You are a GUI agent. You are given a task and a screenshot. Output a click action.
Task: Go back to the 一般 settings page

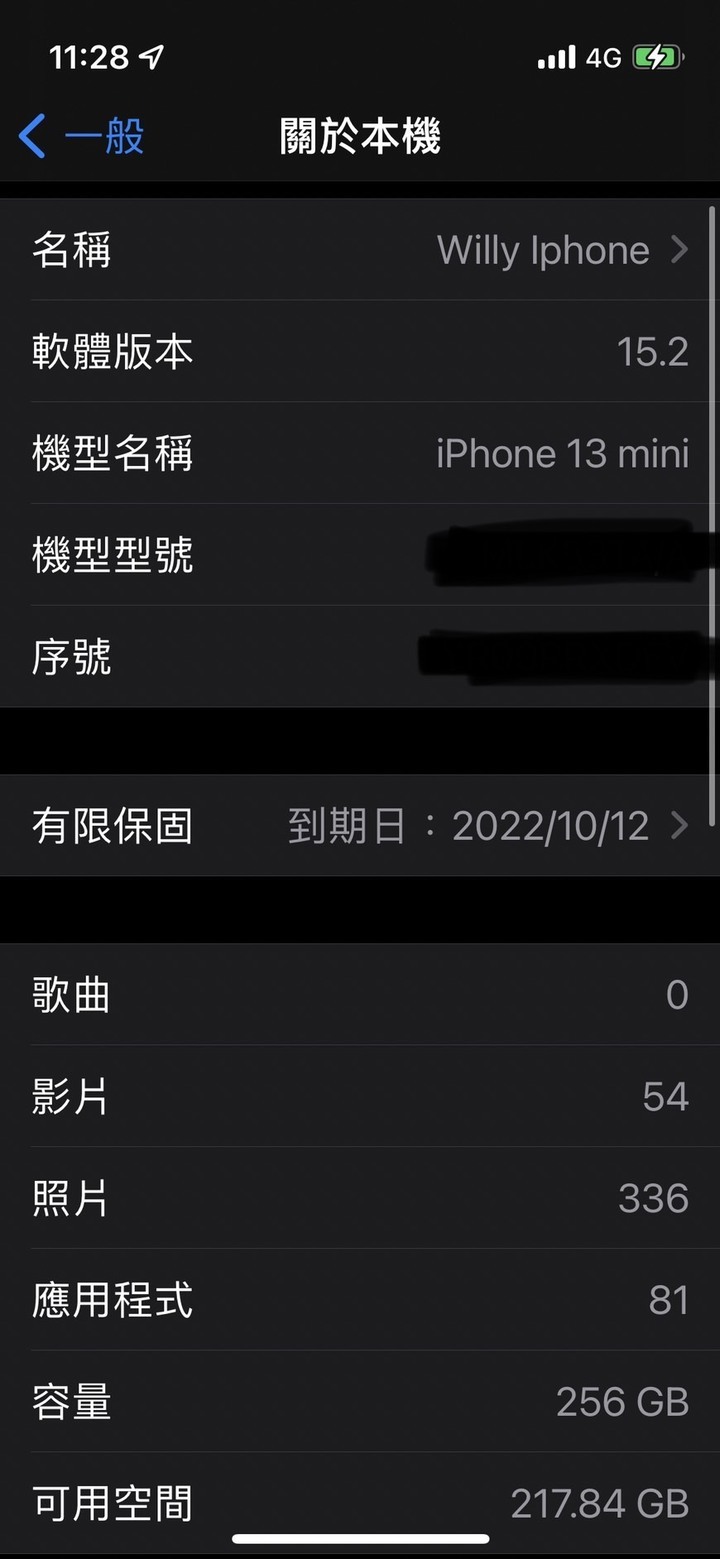82,136
